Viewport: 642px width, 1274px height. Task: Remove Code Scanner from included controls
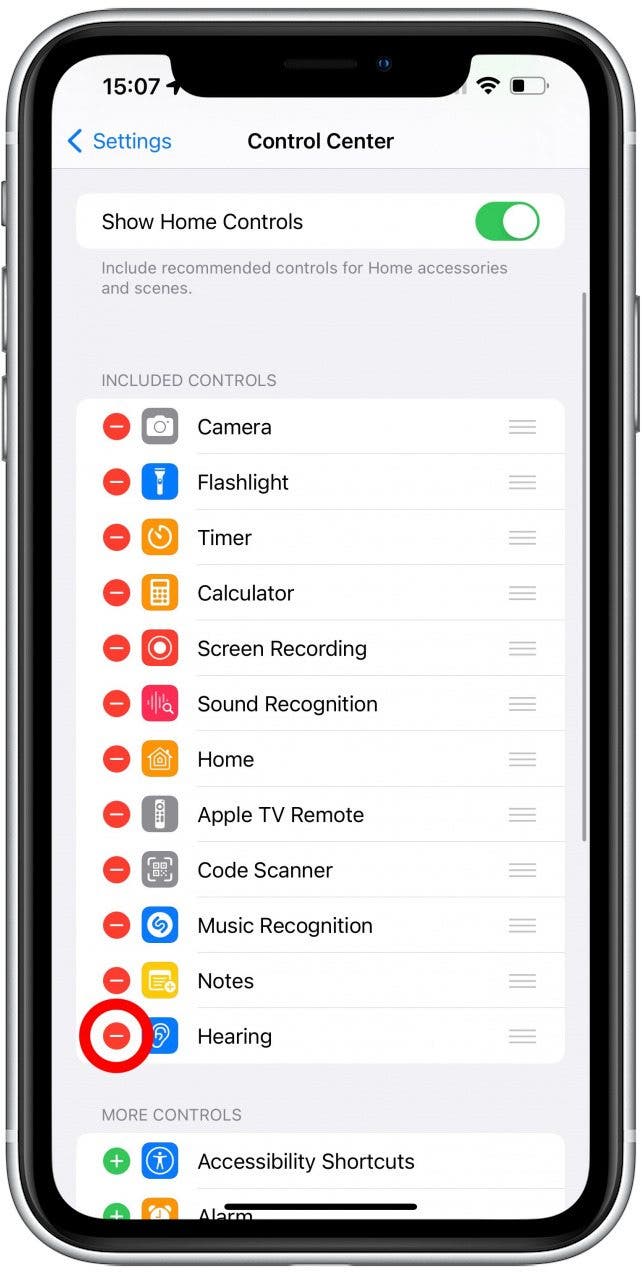coord(117,870)
